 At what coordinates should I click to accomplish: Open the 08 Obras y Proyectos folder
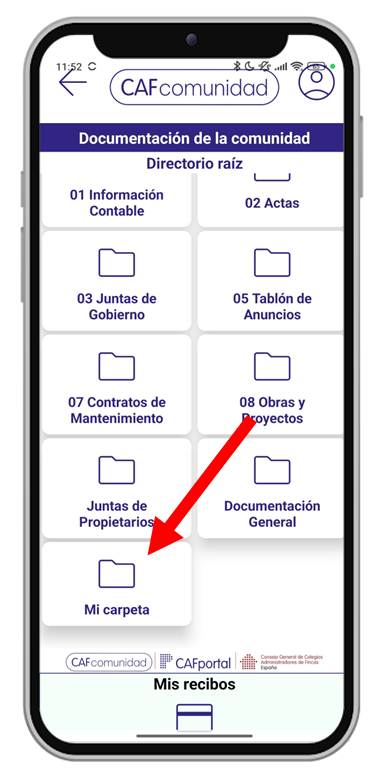[x=271, y=385]
